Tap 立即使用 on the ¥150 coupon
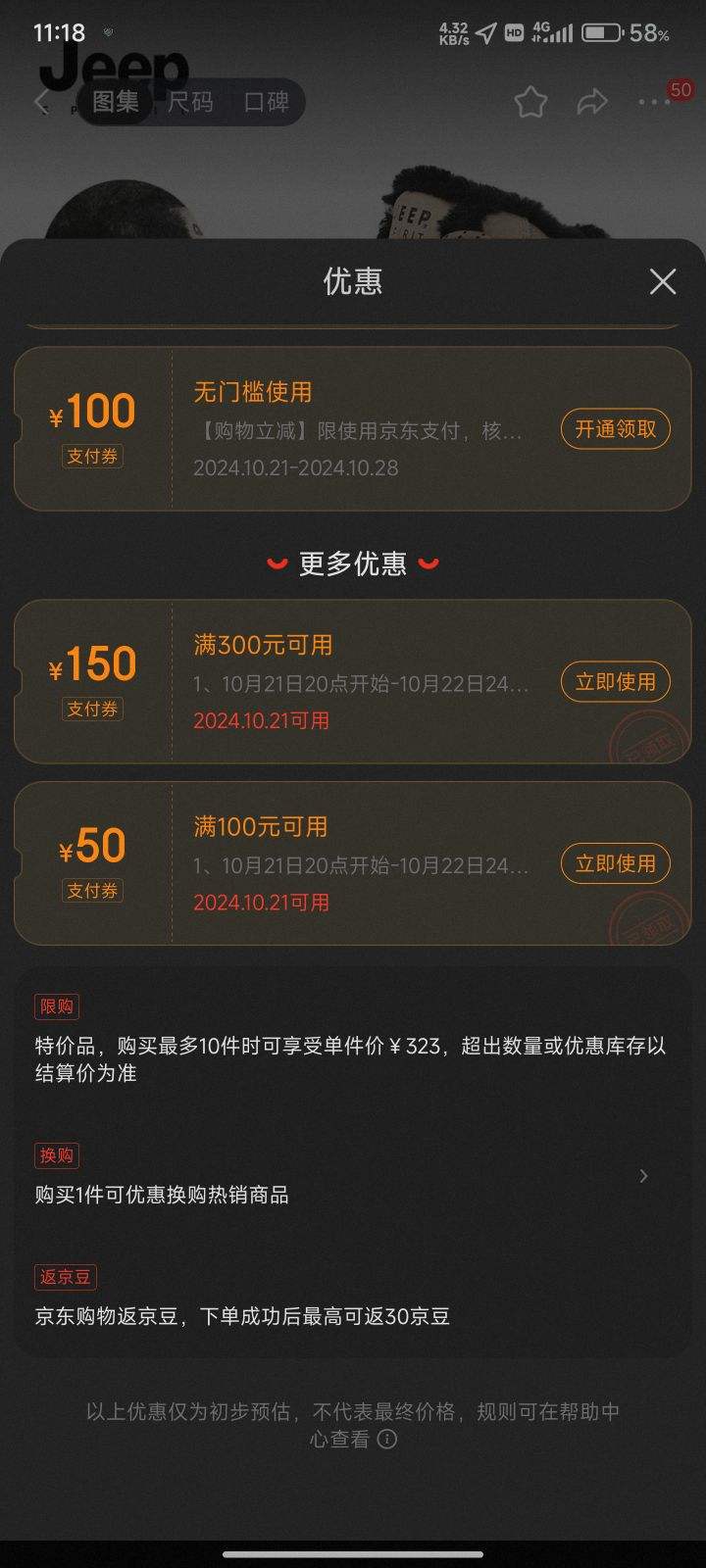 click(x=615, y=682)
